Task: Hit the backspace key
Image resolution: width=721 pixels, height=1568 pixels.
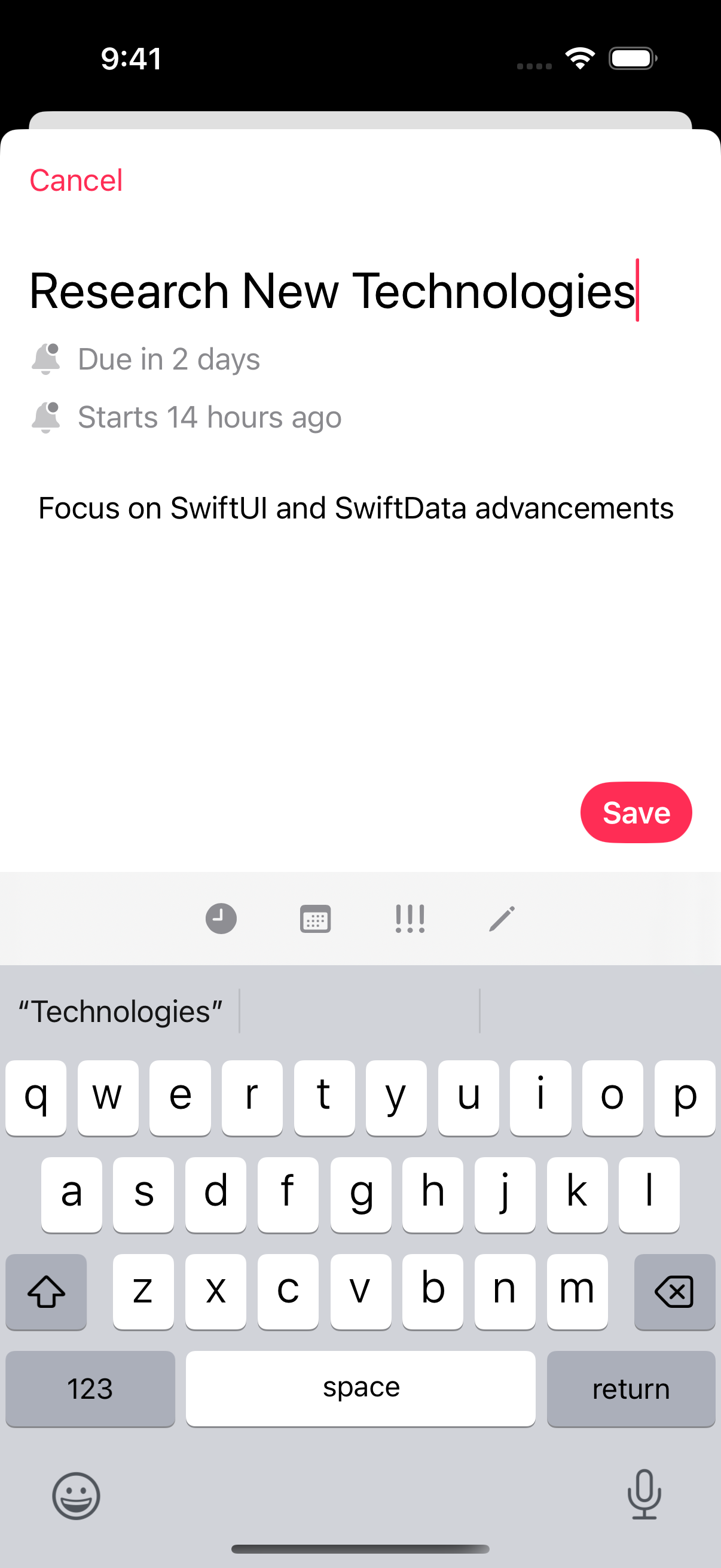Action: (674, 1292)
